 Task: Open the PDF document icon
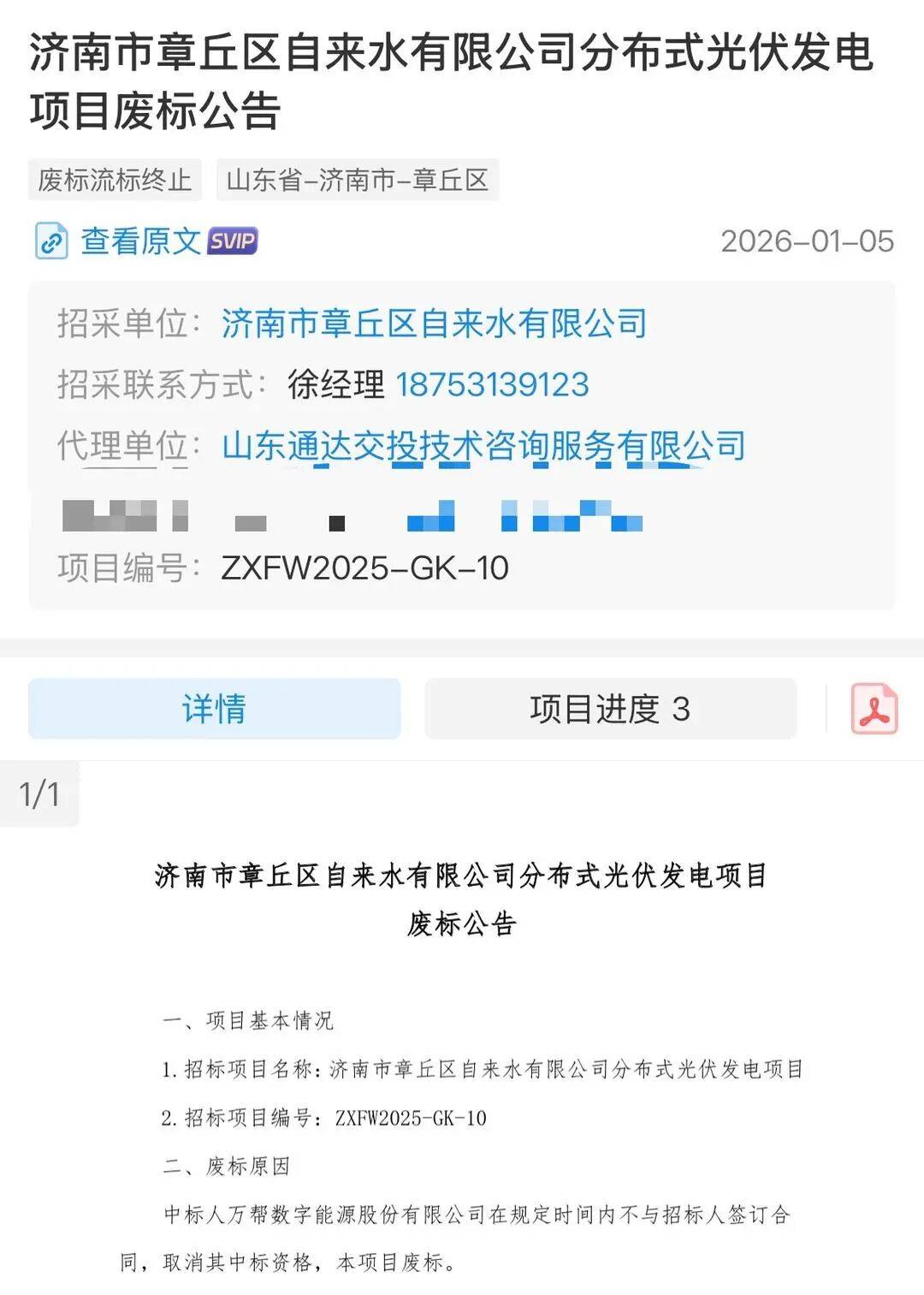874,709
